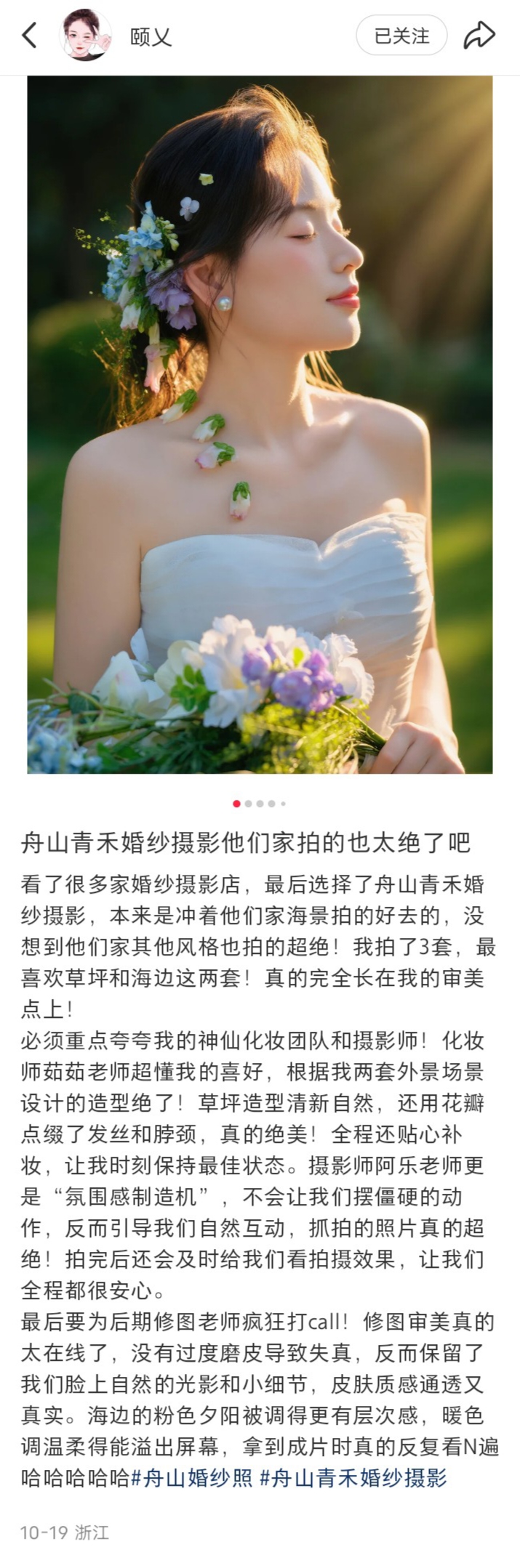
Task: Tap the 已关注 following button
Action: [x=401, y=36]
